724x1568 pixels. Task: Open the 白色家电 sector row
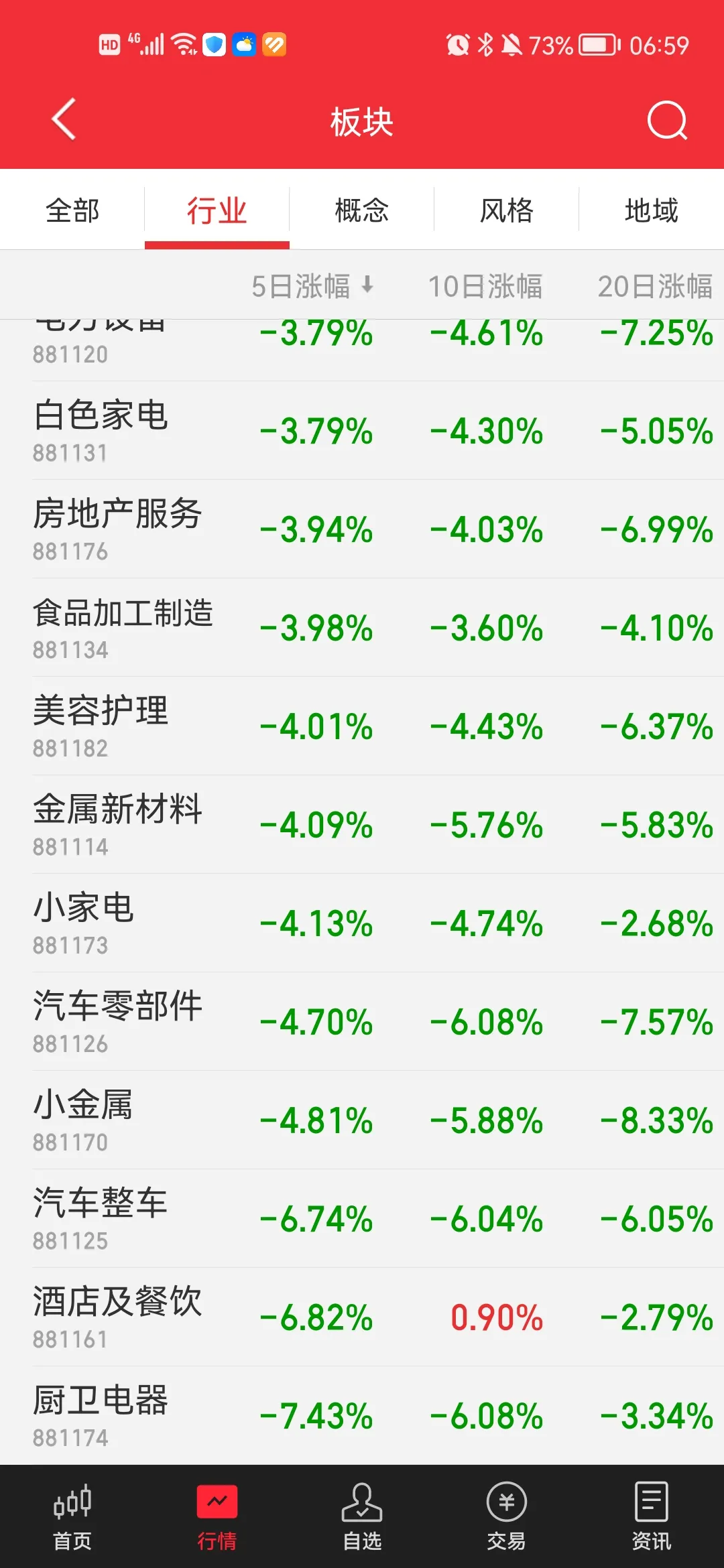(x=101, y=429)
